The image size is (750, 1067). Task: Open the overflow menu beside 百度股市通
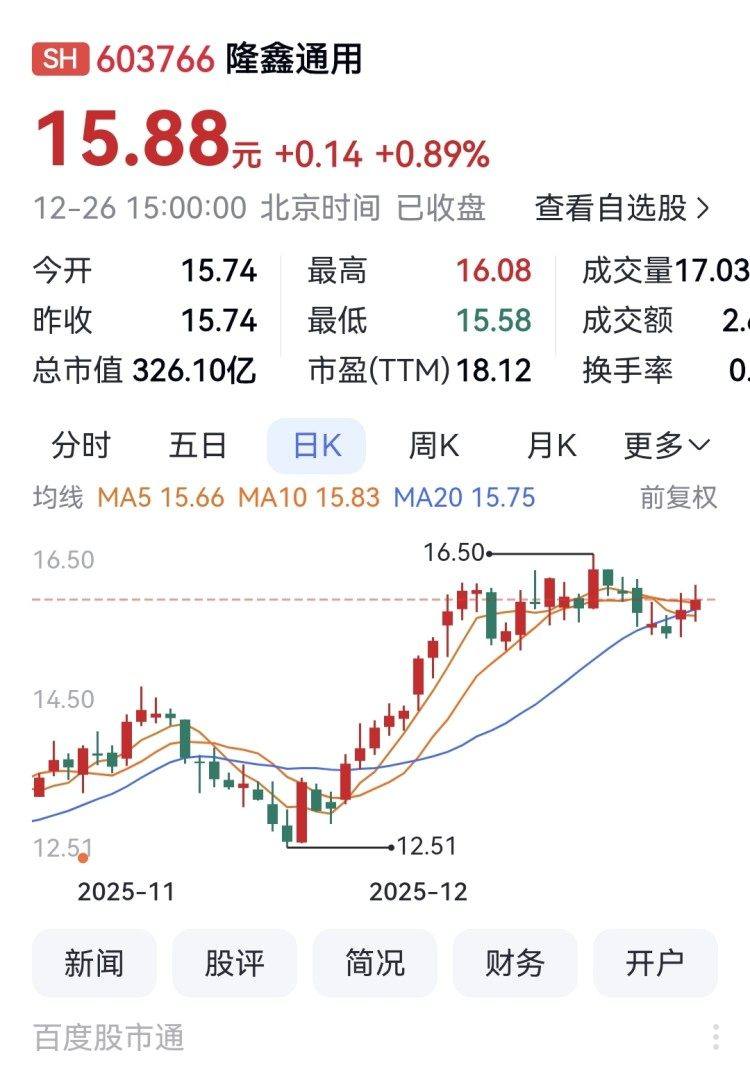pyautogui.click(x=716, y=1037)
